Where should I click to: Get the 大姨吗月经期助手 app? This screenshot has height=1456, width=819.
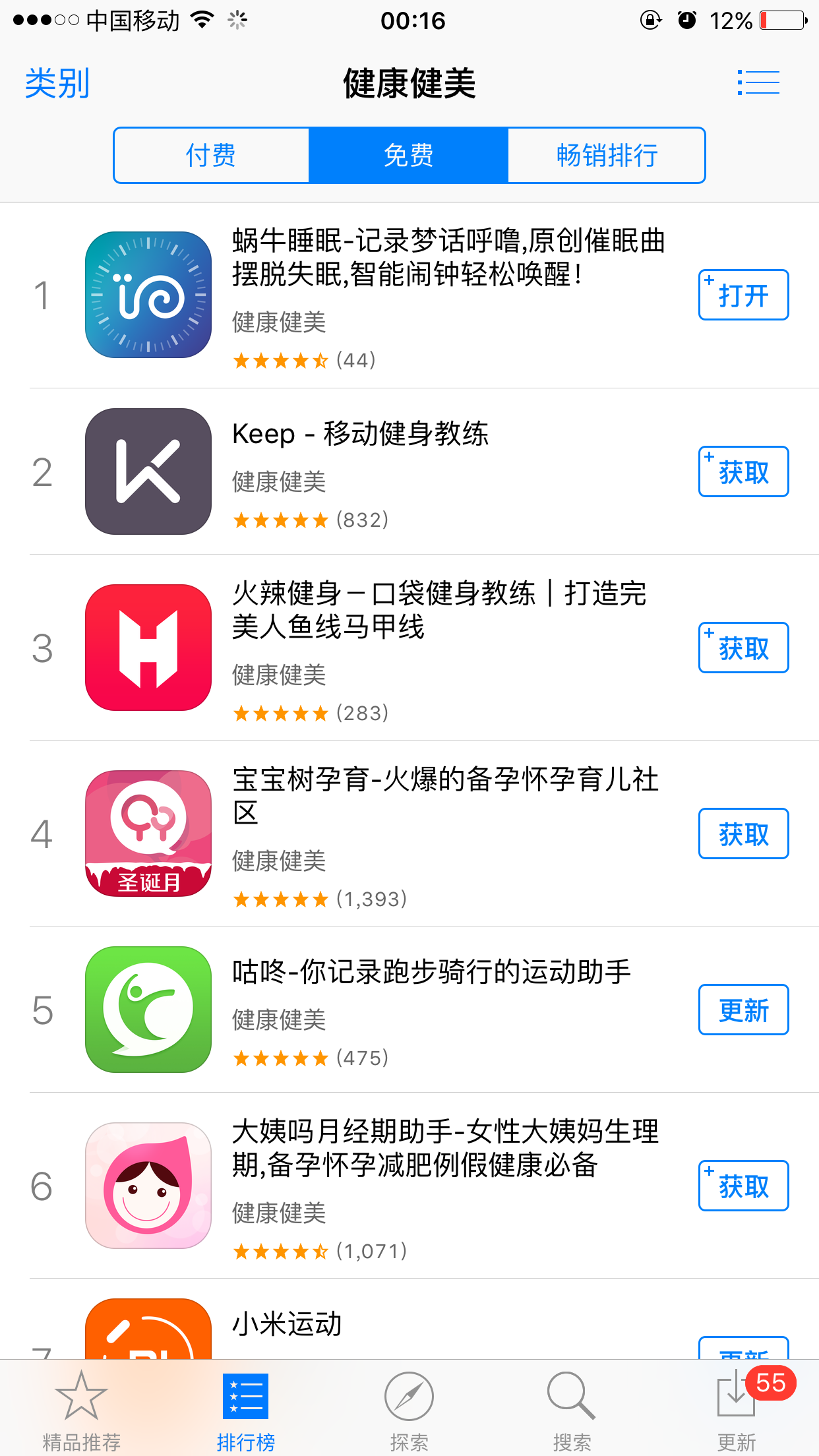743,1186
